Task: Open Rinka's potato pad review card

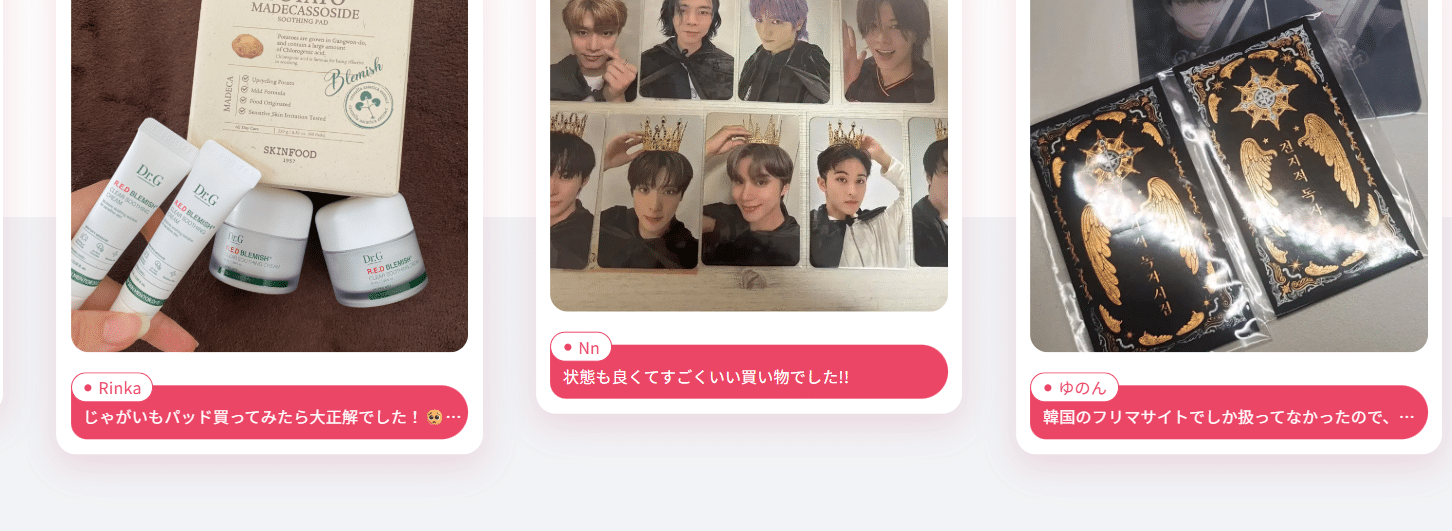Action: point(269,200)
